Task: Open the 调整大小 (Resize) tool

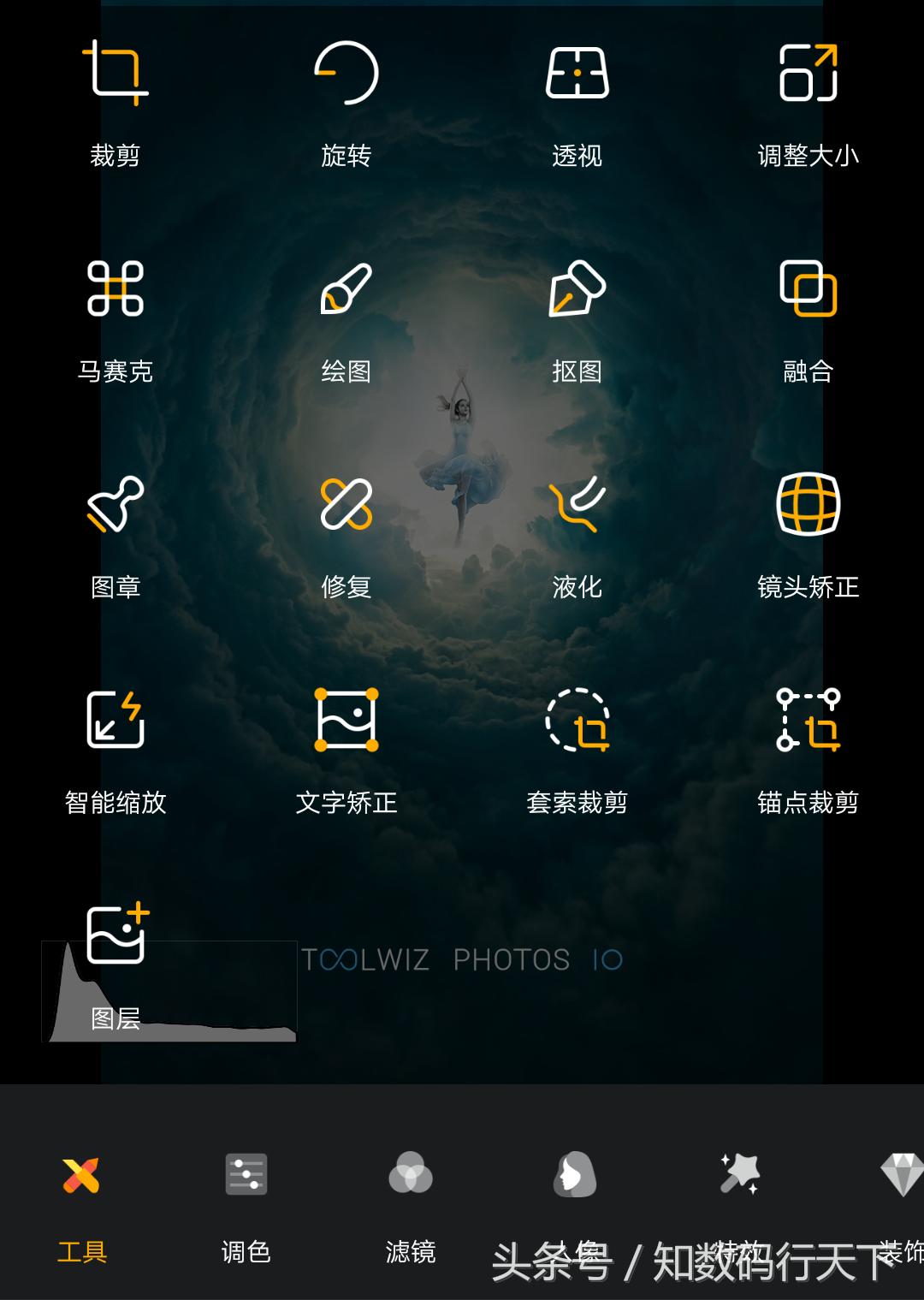Action: click(808, 103)
